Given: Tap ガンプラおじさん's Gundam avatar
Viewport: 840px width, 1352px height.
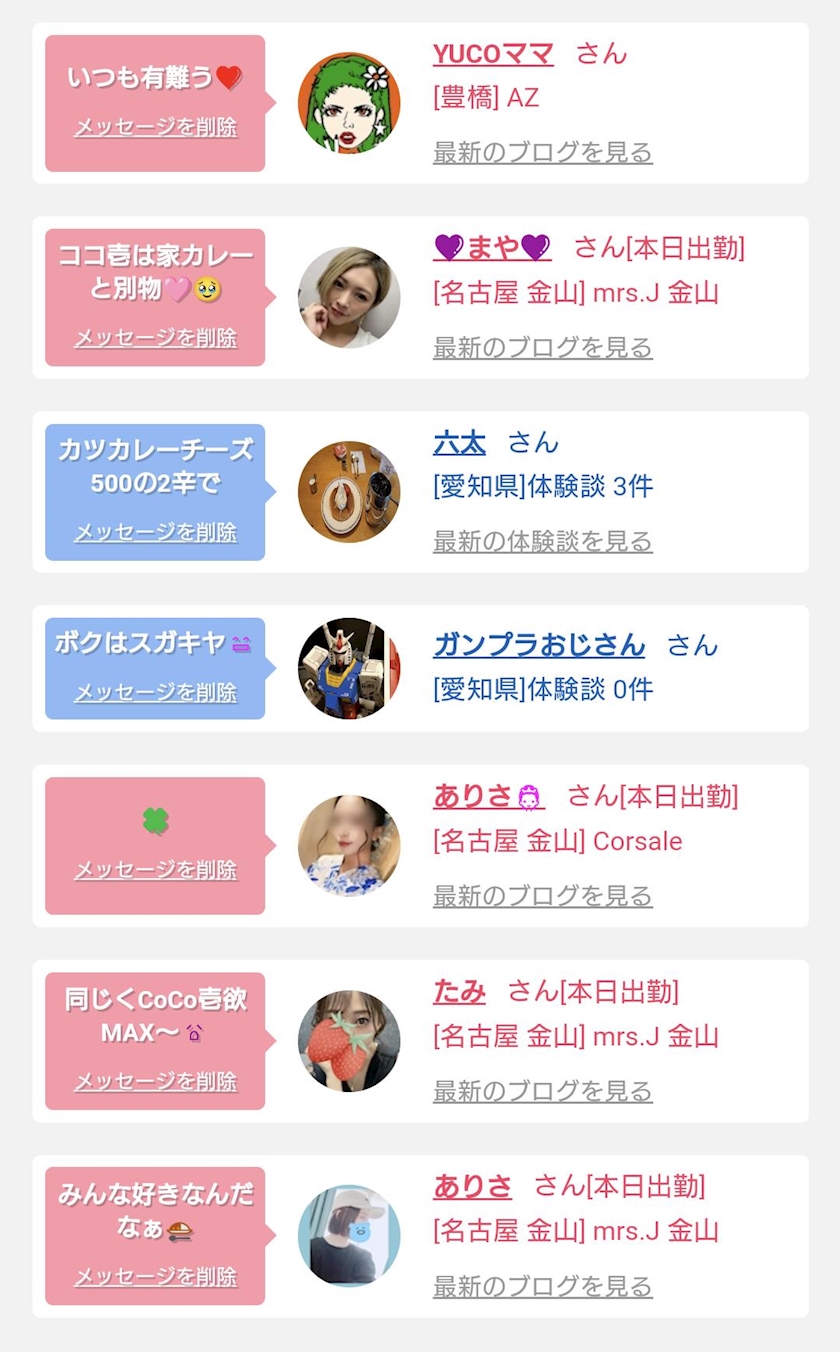Looking at the screenshot, I should (349, 668).
